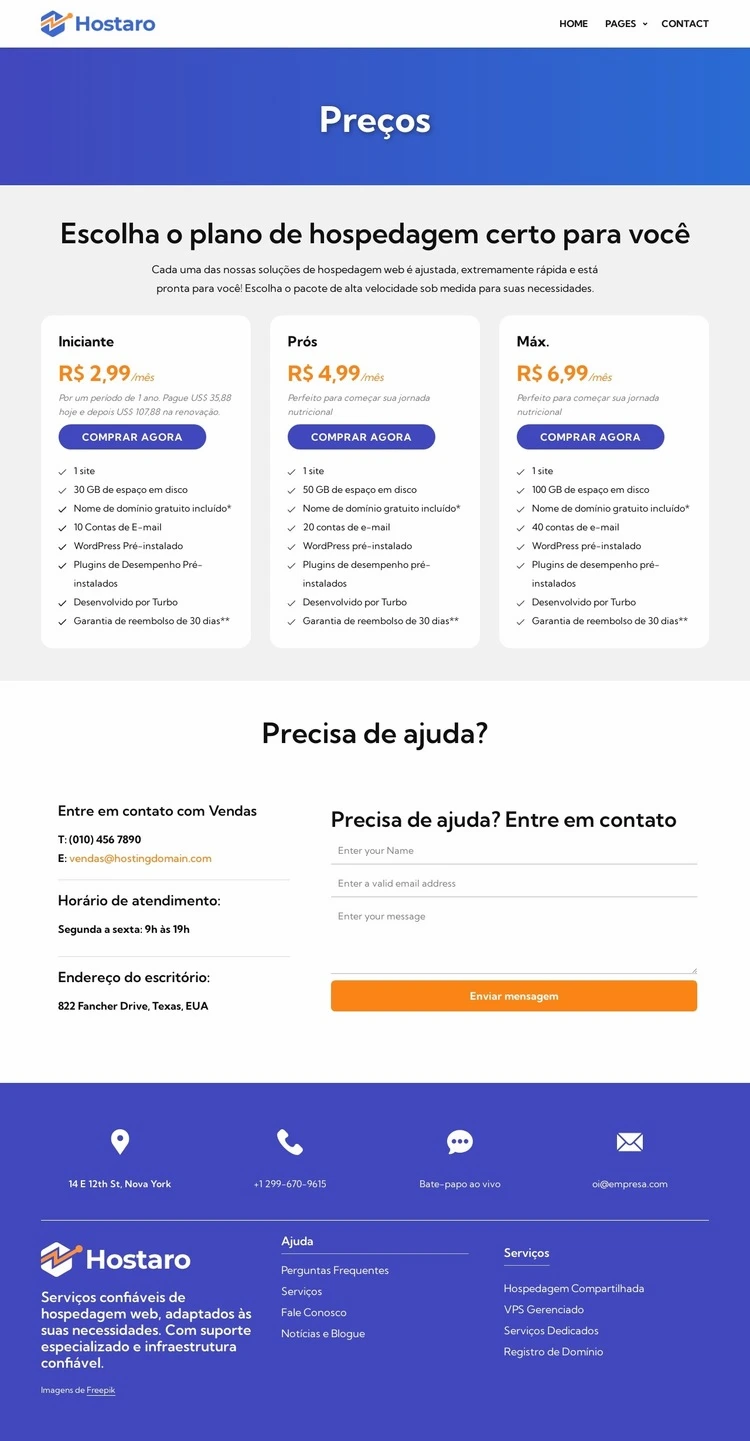Open Registro de Domínio link
This screenshot has height=1441, width=750.
(x=553, y=1351)
